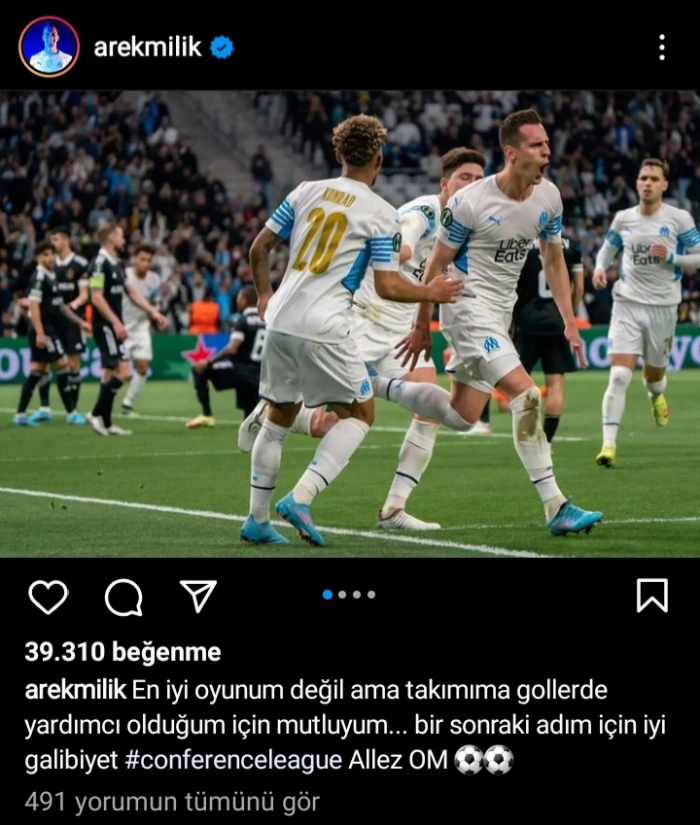This screenshot has width=700, height=825.
Task: Open comments with the speech bubble icon
Action: 123,597
